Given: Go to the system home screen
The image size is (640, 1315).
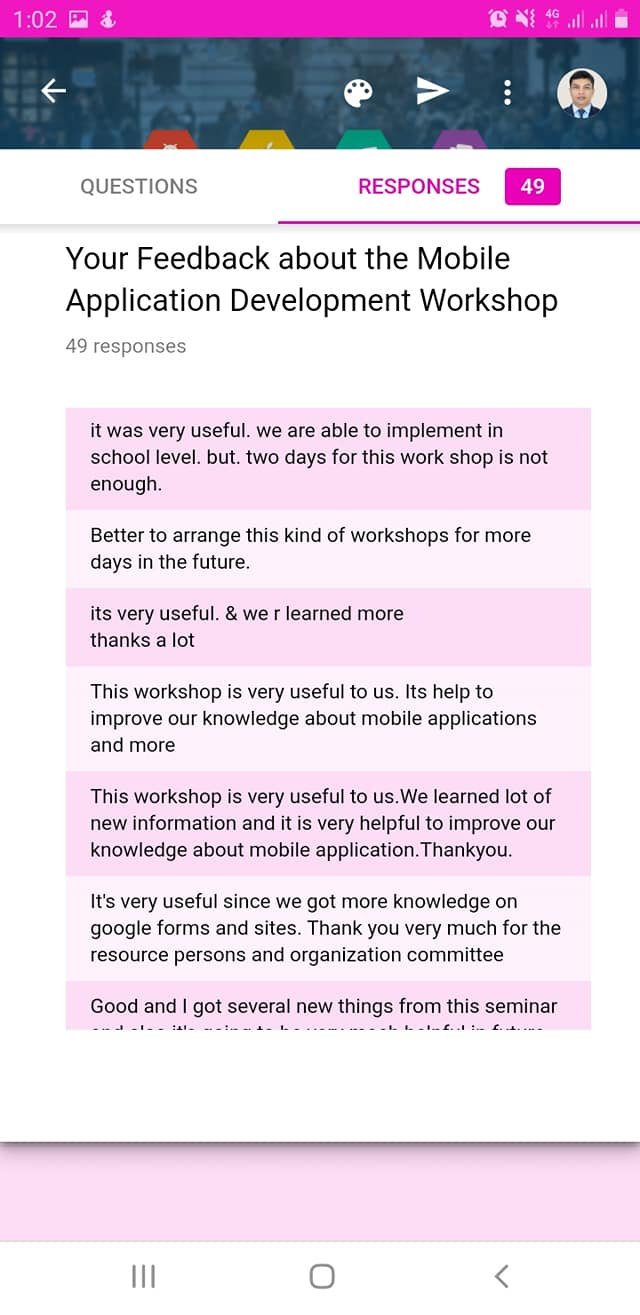Looking at the screenshot, I should (321, 1276).
